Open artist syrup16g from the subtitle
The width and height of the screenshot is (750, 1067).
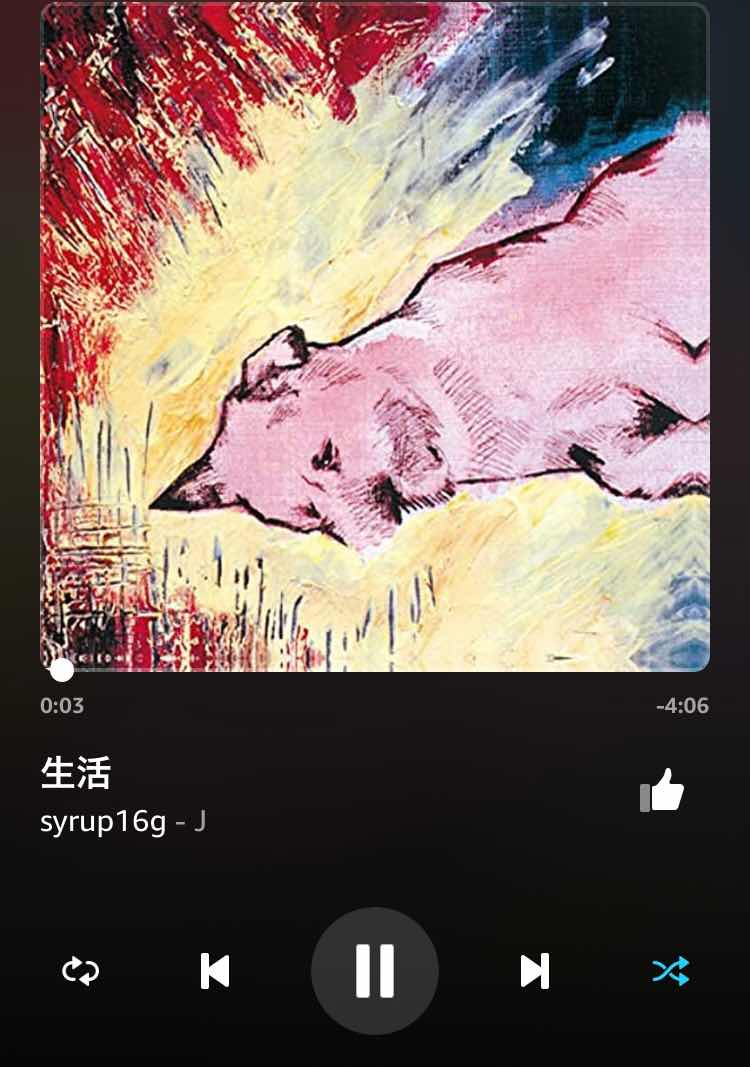(102, 822)
